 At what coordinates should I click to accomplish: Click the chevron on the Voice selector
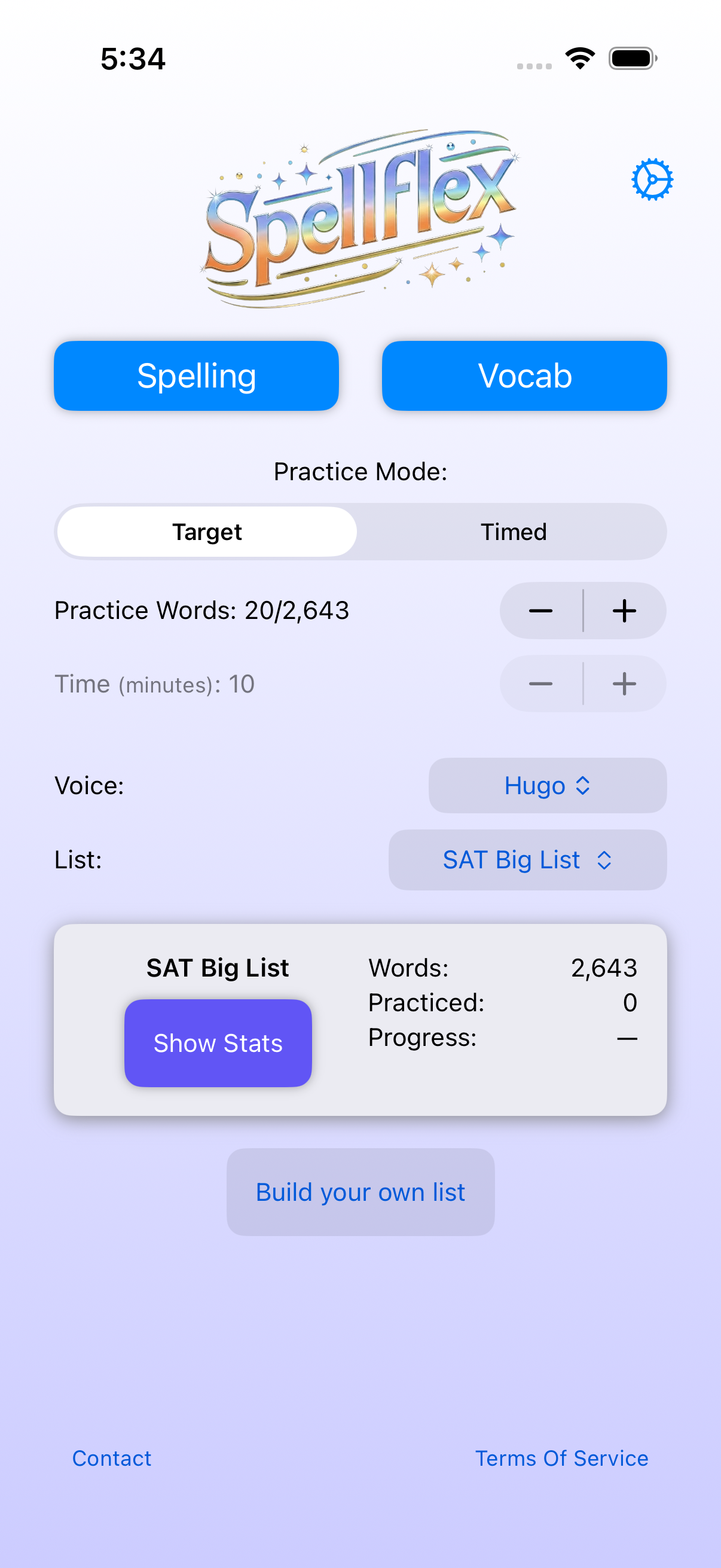pos(583,786)
